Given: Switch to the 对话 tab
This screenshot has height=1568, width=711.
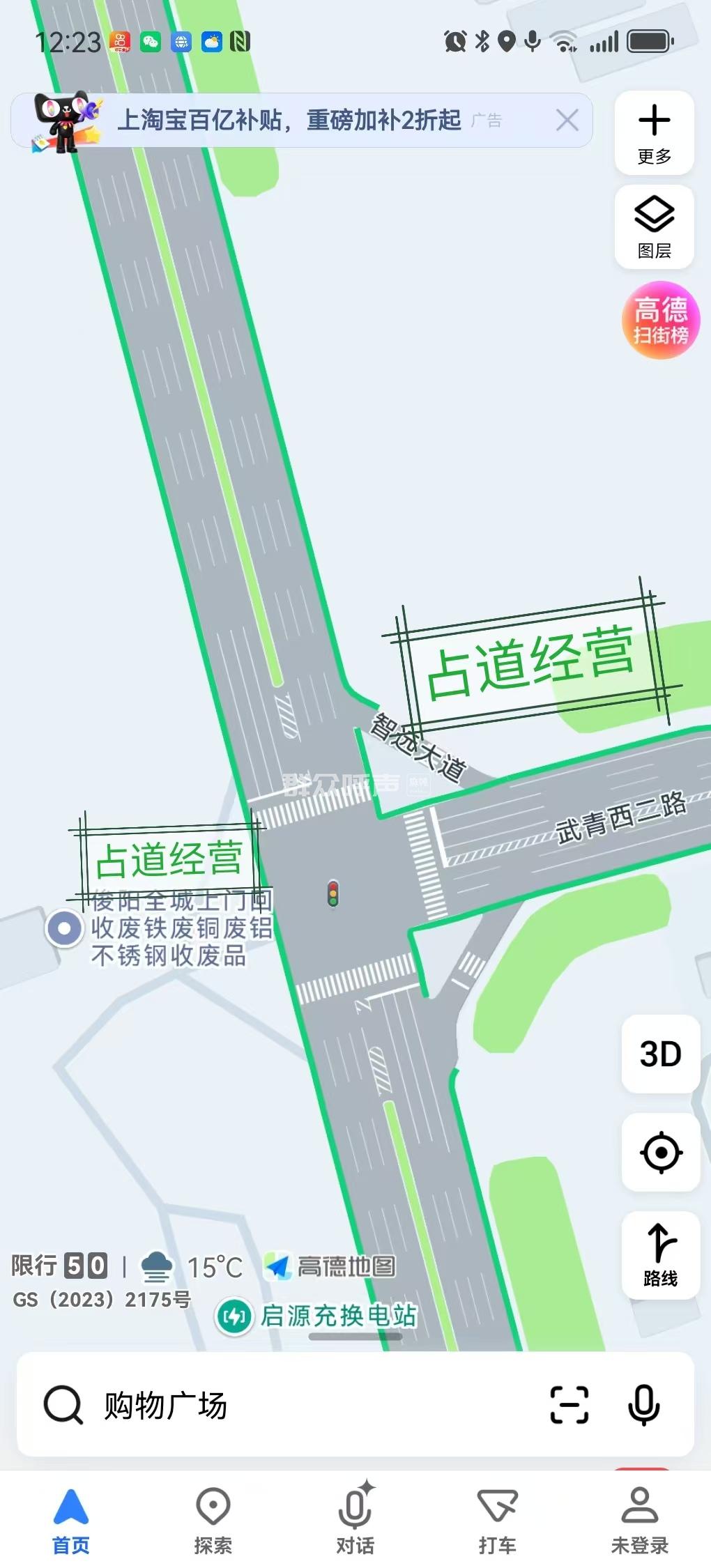Looking at the screenshot, I should click(x=355, y=1521).
